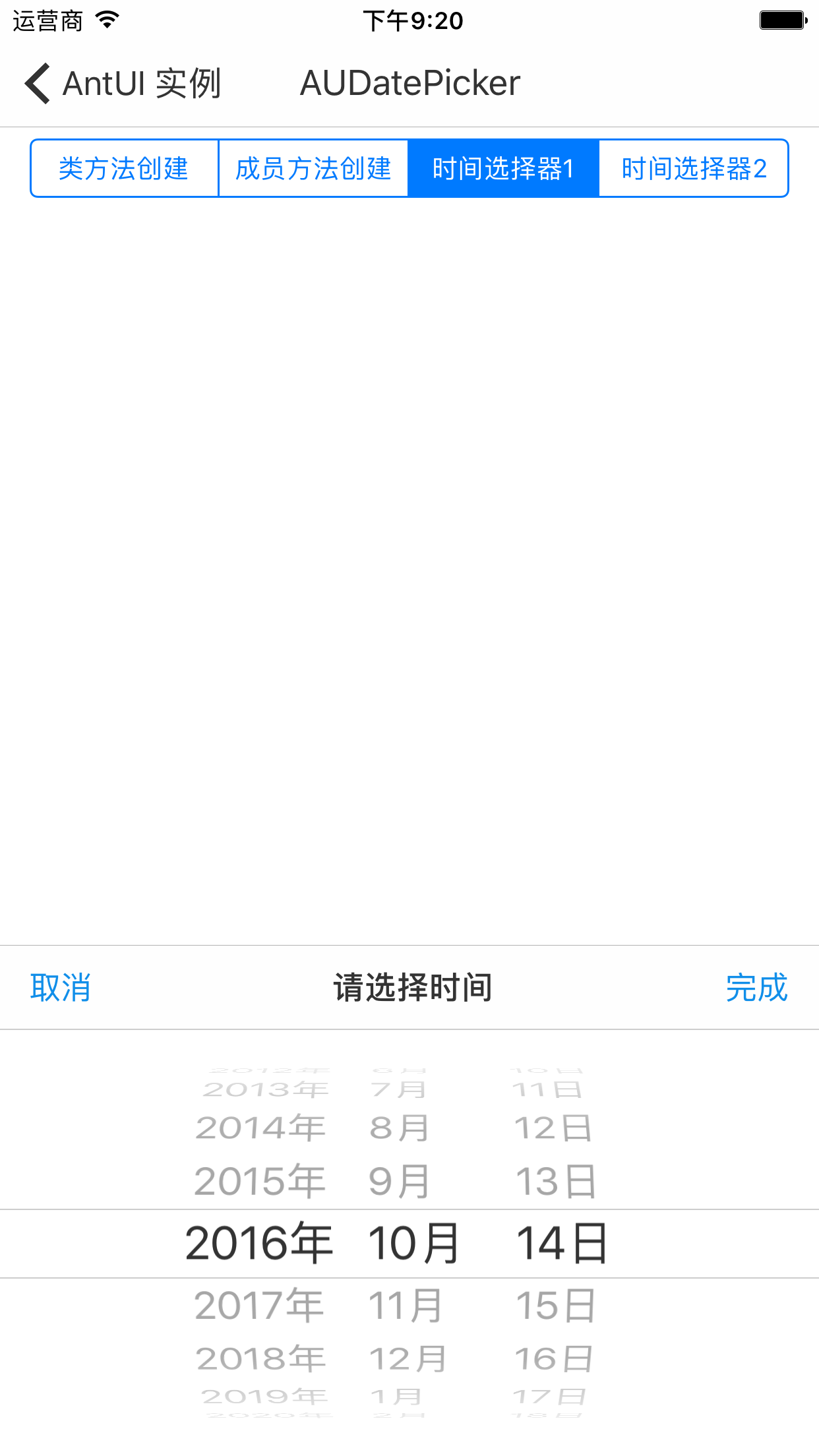Select the 成员方法创建 segment

(313, 168)
